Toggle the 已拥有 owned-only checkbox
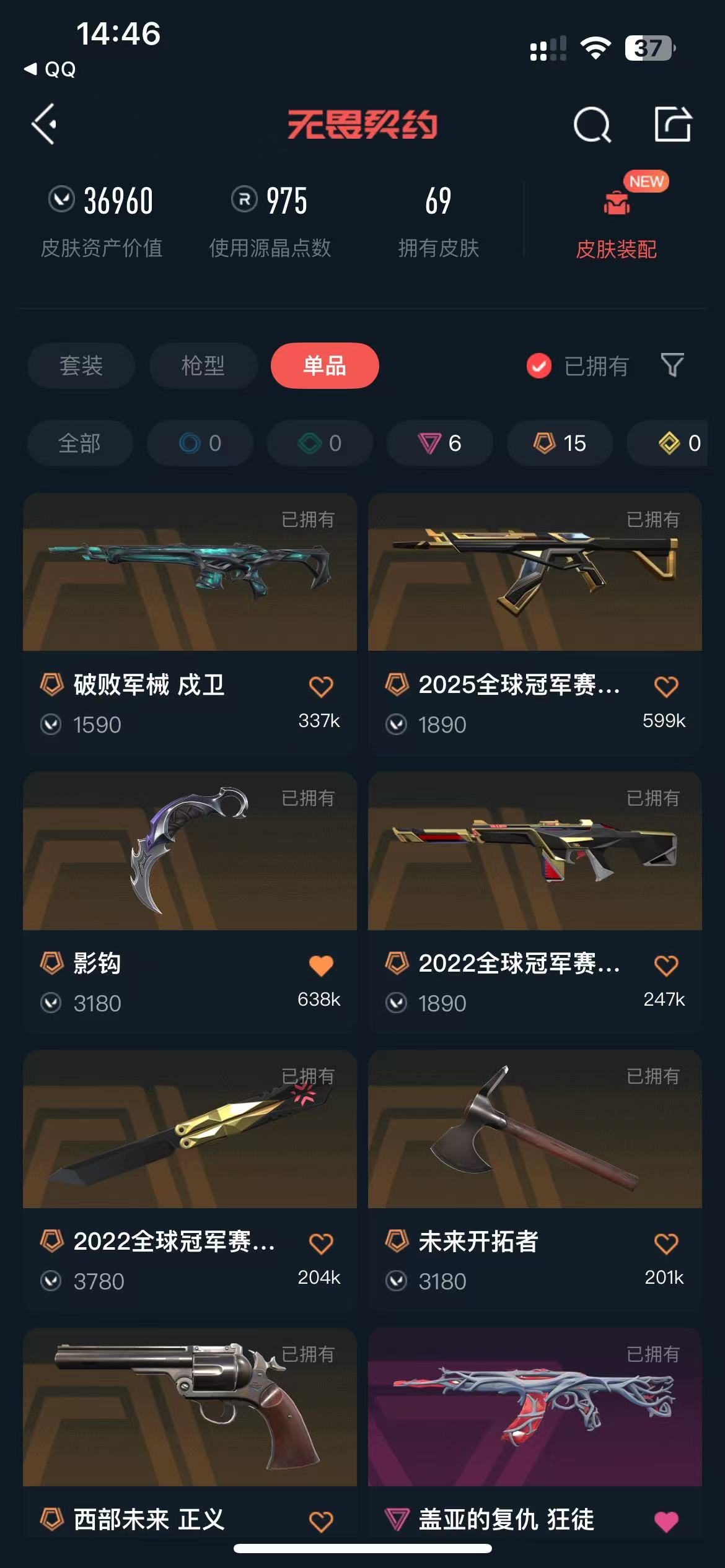This screenshot has width=725, height=1568. pos(539,366)
